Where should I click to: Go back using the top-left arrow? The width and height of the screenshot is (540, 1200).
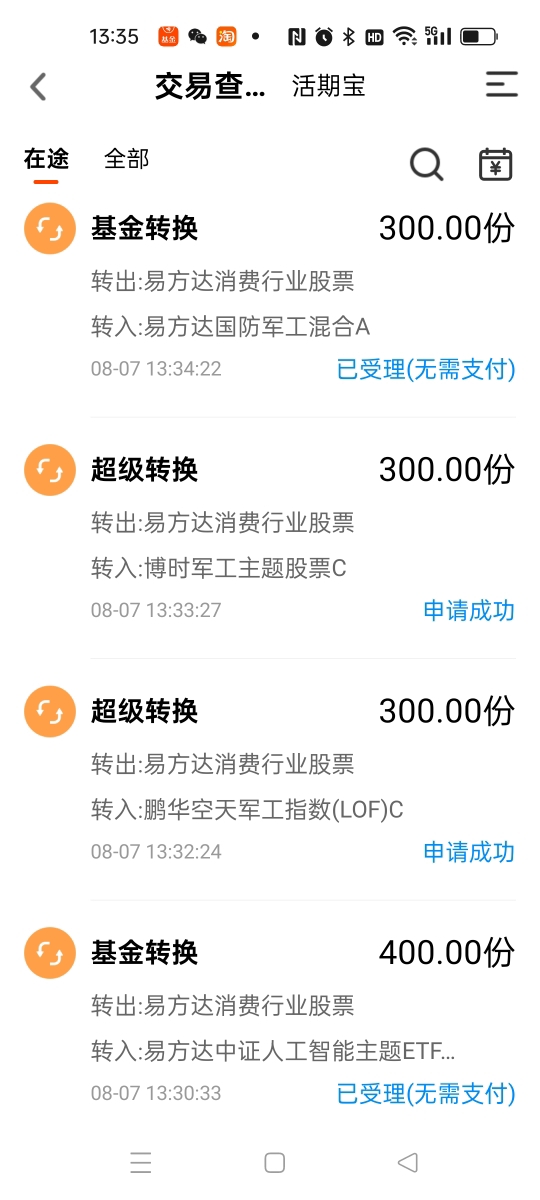38,86
